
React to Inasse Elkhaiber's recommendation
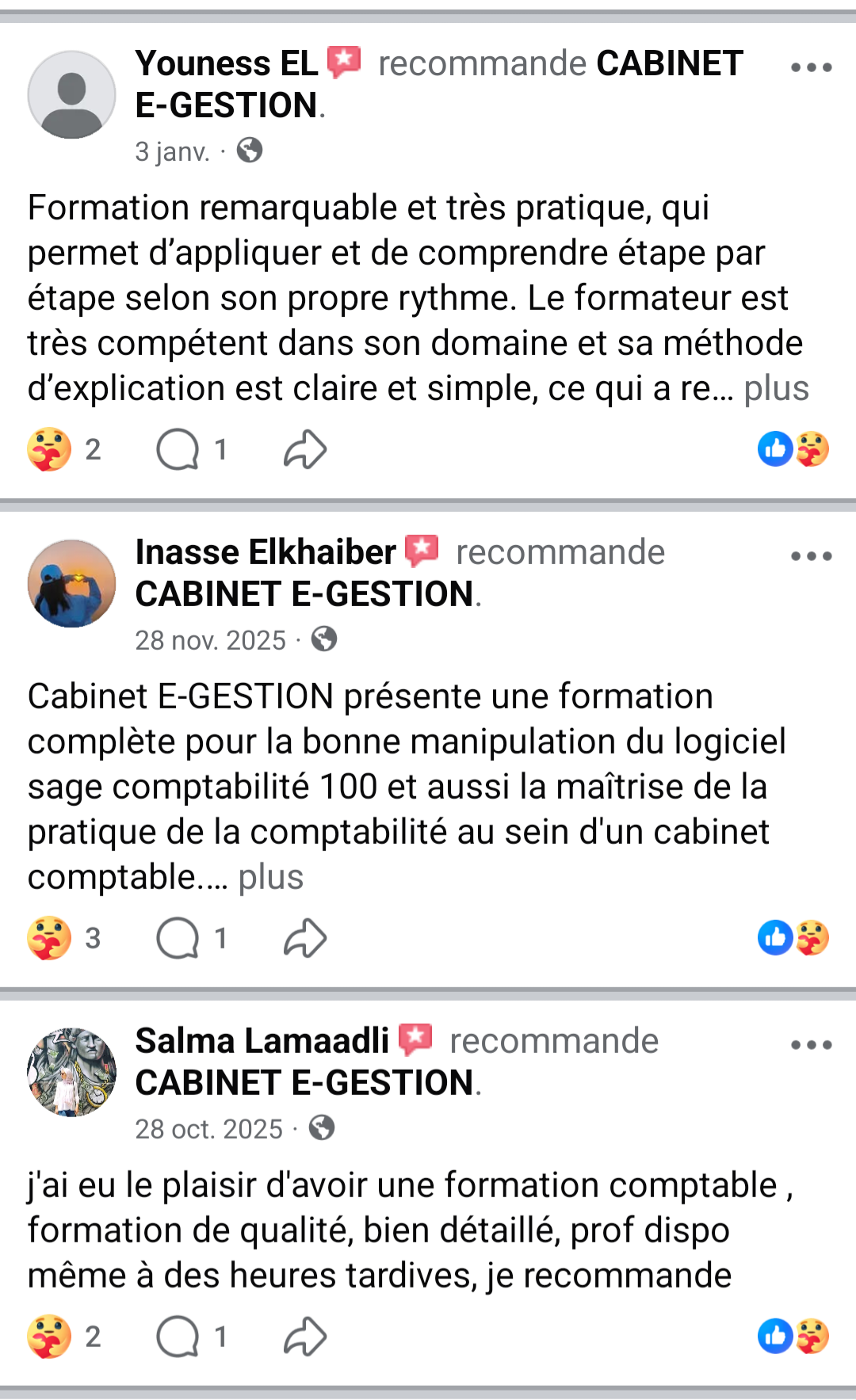[49, 938]
